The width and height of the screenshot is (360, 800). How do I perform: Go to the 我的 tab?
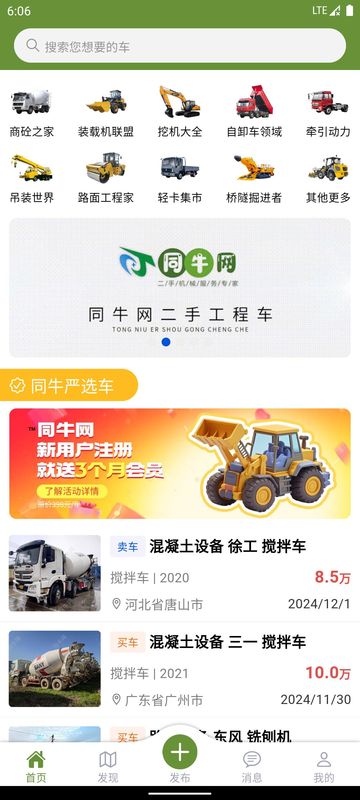(324, 767)
